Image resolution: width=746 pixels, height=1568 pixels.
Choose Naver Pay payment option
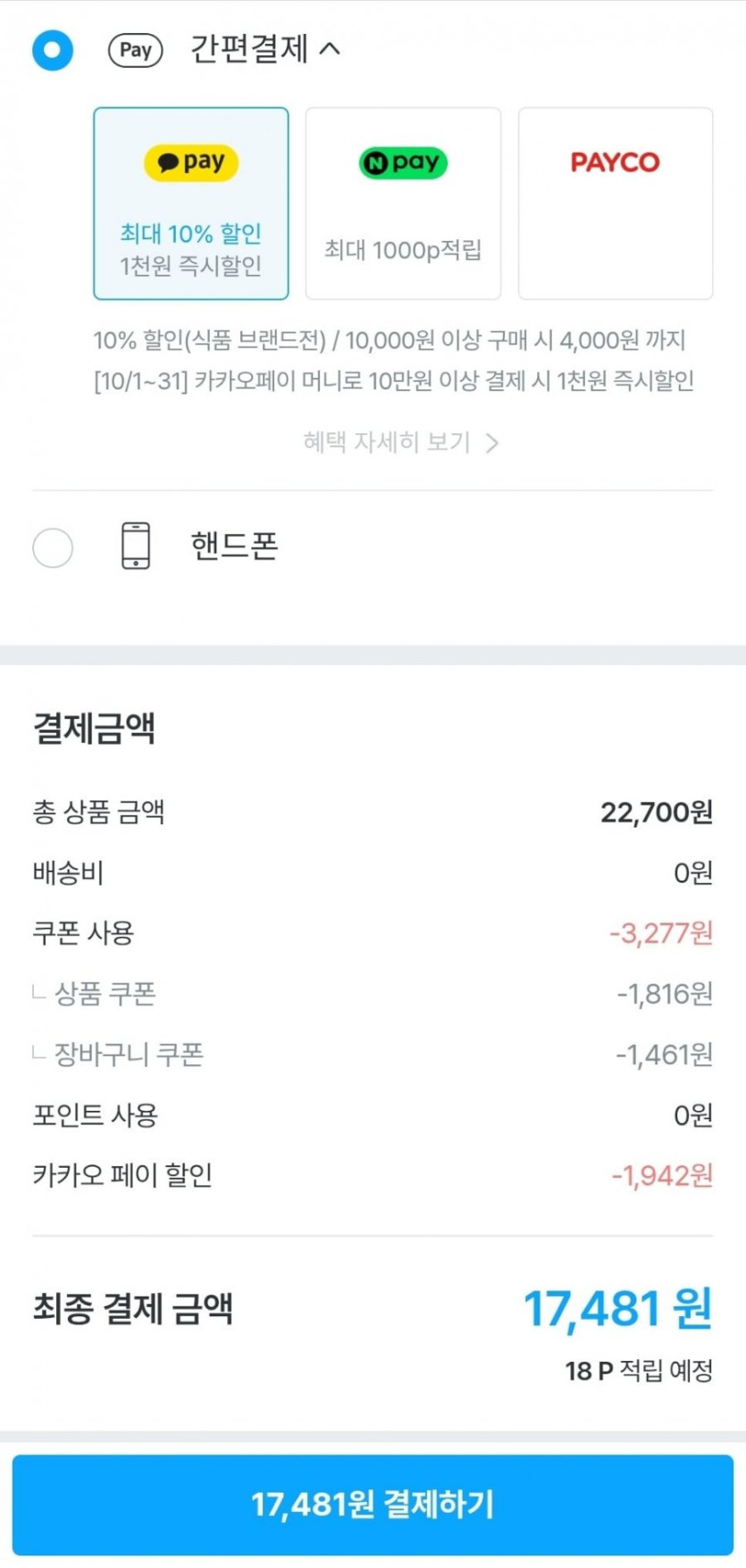pyautogui.click(x=403, y=204)
